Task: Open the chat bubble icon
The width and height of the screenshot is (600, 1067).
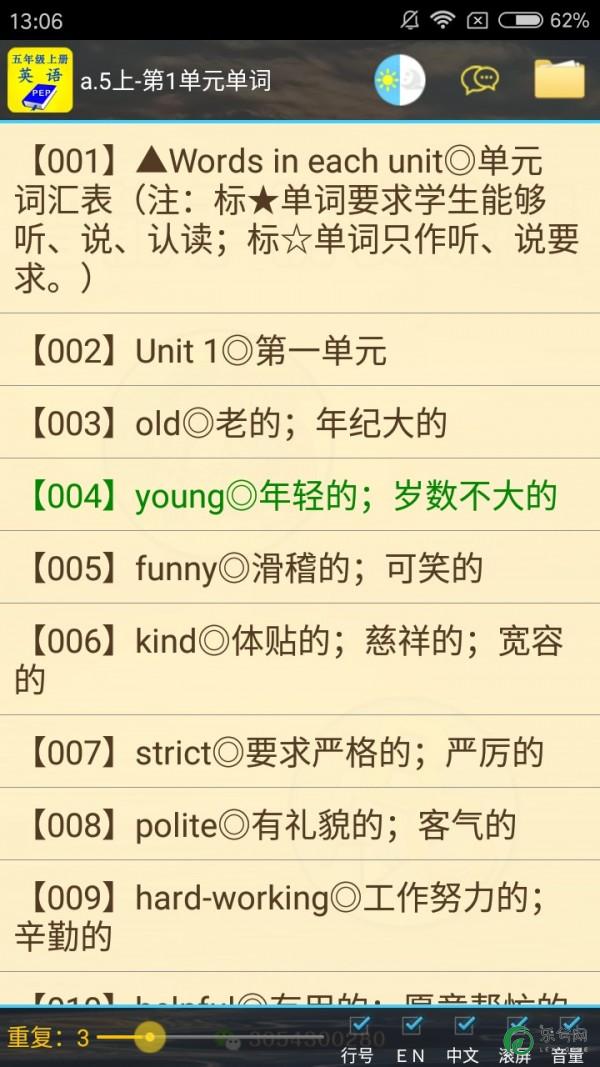Action: [480, 80]
